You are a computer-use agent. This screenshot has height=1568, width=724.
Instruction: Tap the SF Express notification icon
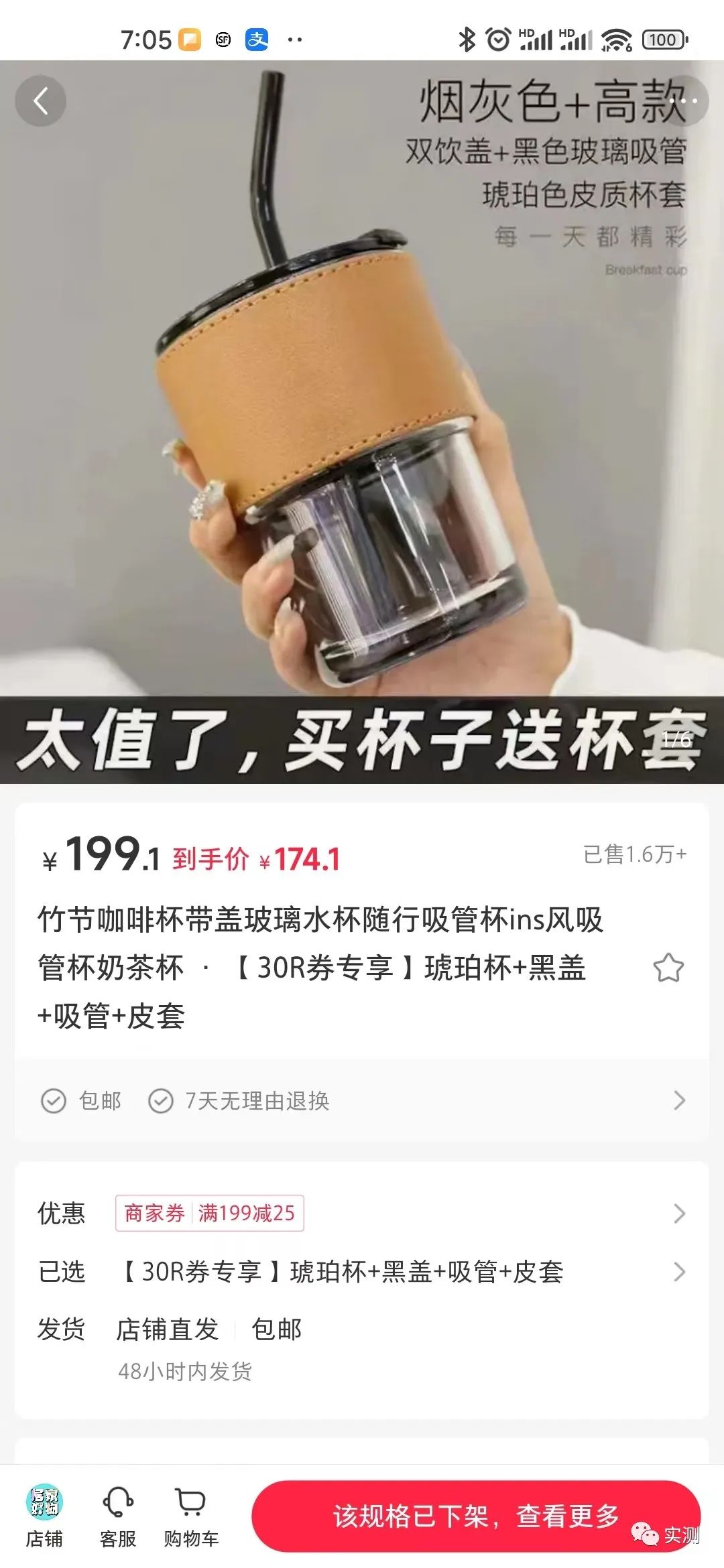(224, 40)
